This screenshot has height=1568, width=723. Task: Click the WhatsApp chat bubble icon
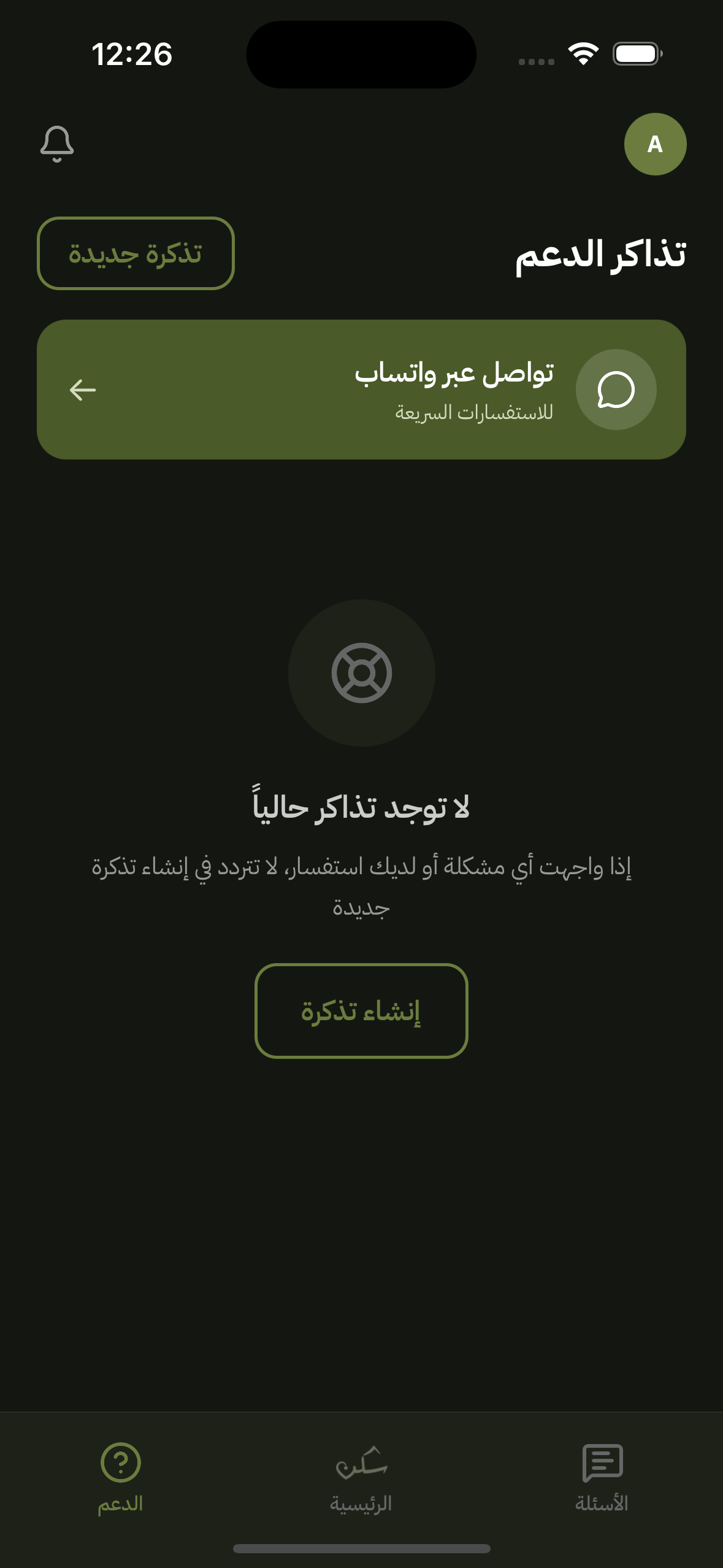point(616,390)
